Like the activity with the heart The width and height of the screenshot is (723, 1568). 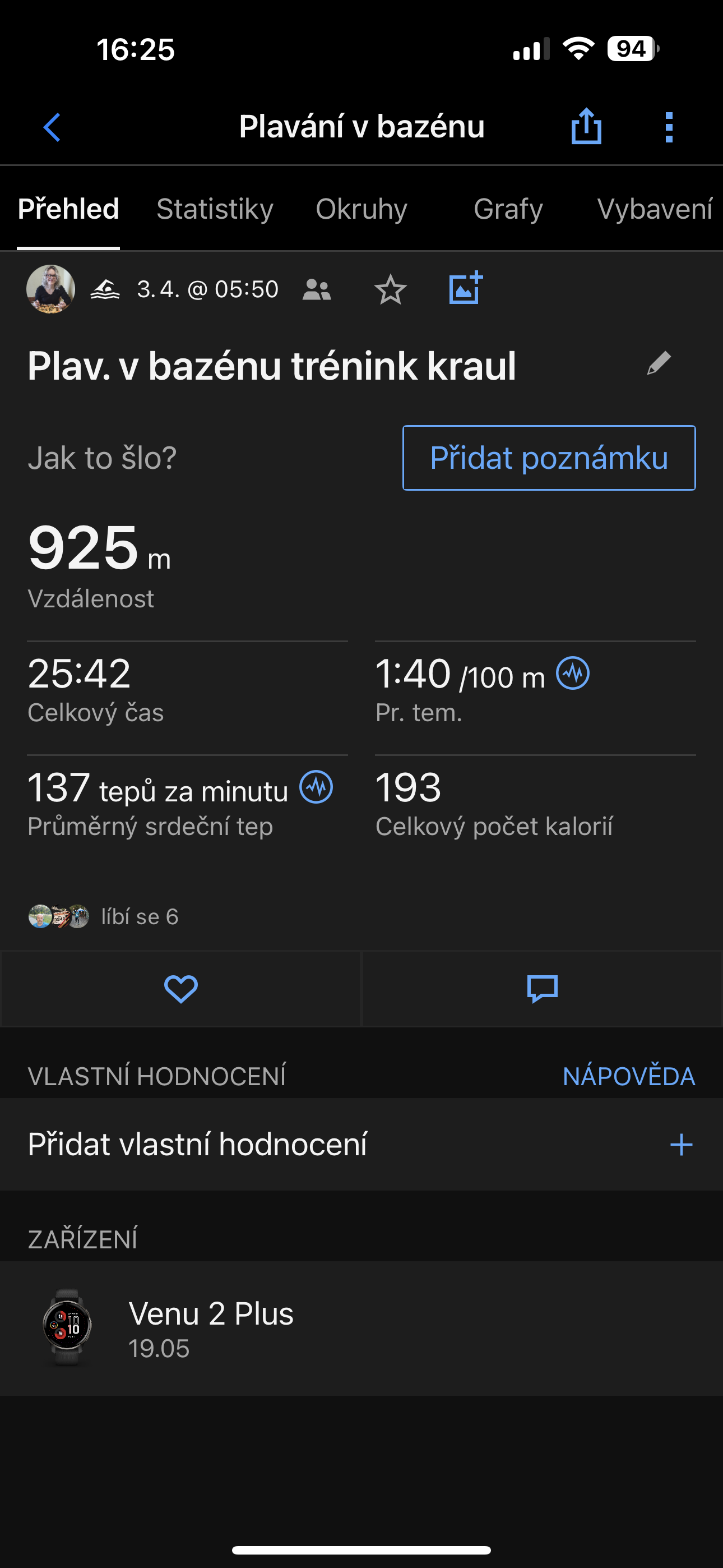pyautogui.click(x=180, y=989)
